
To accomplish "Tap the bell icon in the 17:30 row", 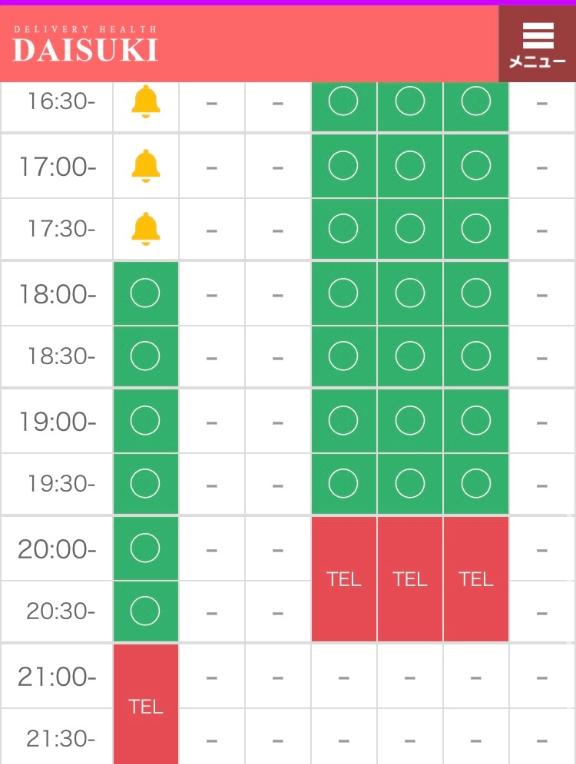I will [x=146, y=229].
